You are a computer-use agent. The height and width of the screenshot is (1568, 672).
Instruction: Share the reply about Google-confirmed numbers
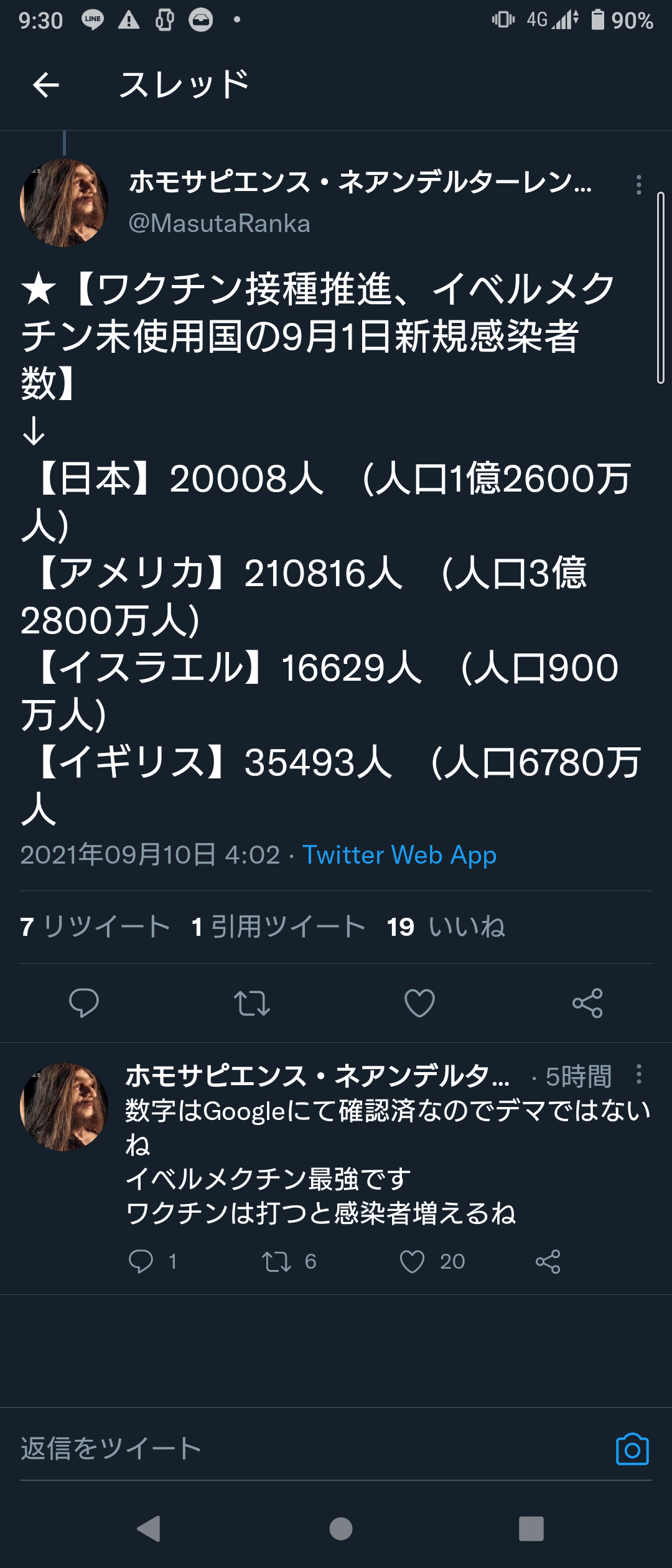click(x=548, y=1261)
